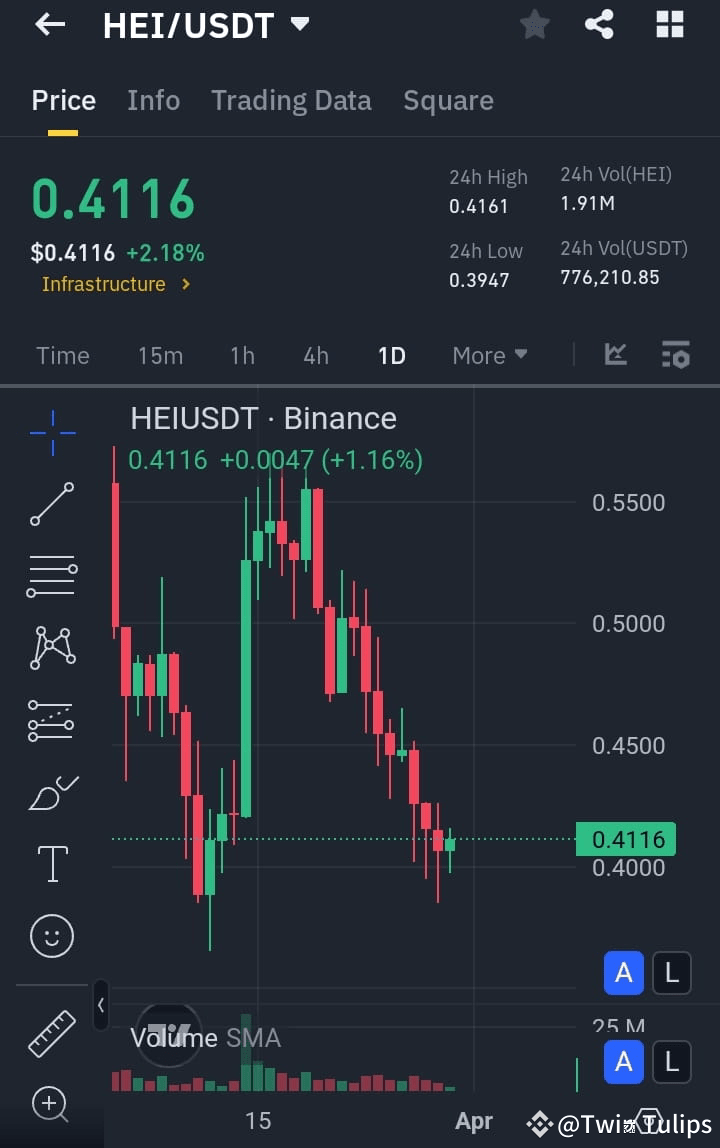720x1148 pixels.
Task: Open the brush drawing tool
Action: [51, 792]
